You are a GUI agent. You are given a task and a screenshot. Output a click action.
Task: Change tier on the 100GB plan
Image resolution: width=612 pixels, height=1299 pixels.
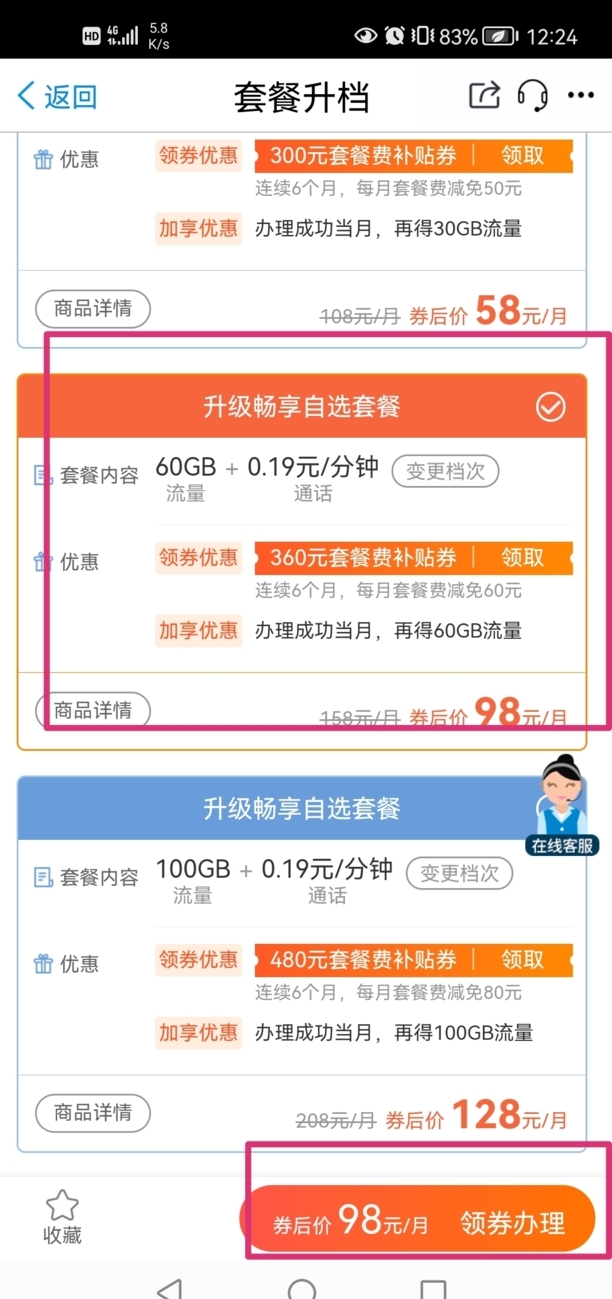(x=459, y=873)
